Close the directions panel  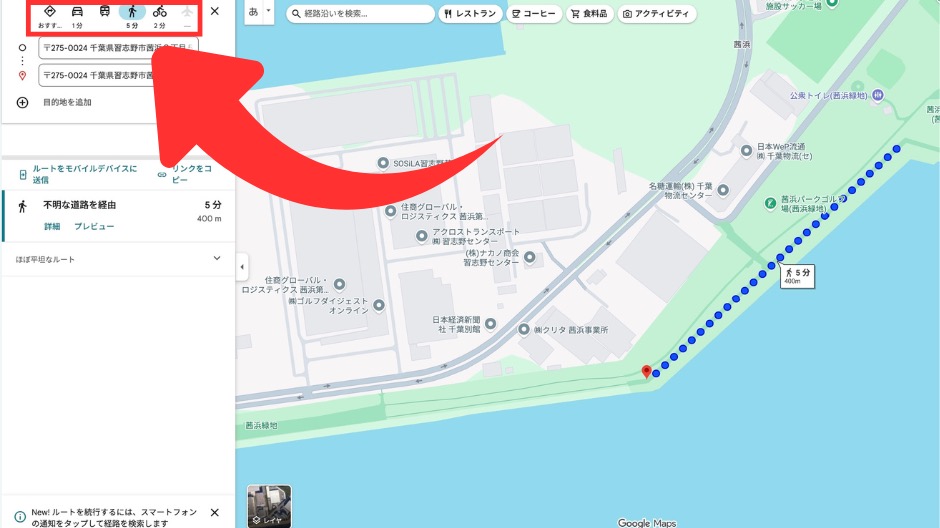(214, 12)
